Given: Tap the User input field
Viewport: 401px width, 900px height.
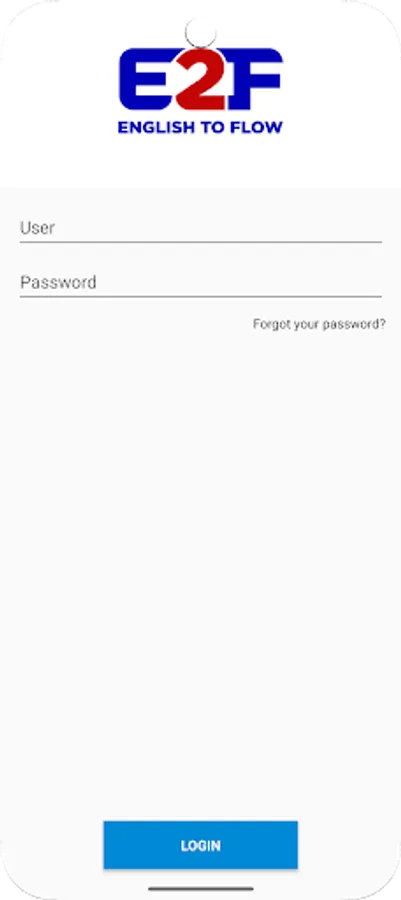Looking at the screenshot, I should 200,228.
